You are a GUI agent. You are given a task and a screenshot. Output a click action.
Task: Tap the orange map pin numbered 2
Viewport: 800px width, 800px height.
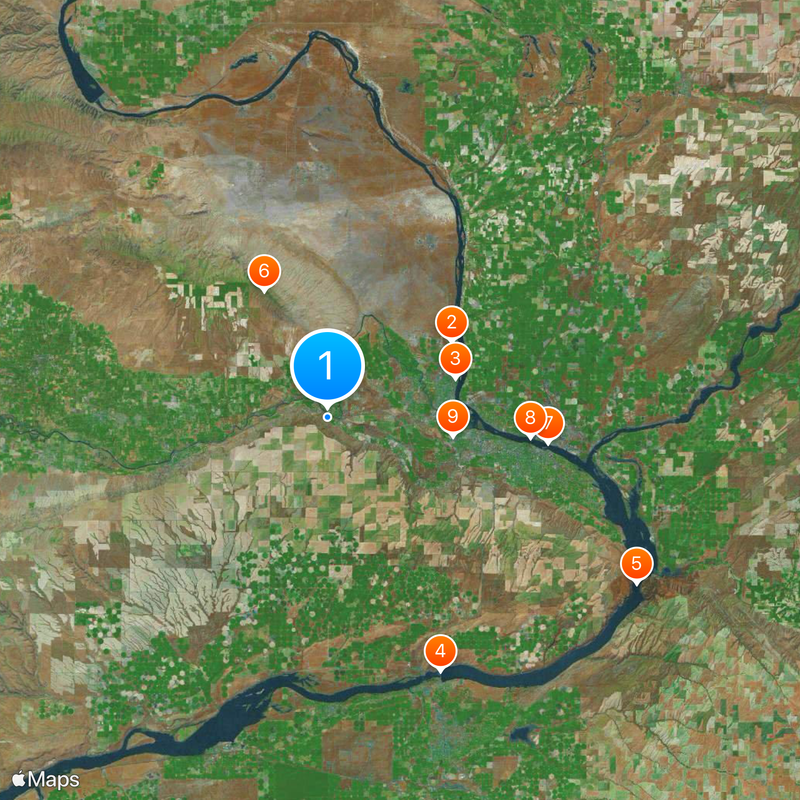pos(452,322)
